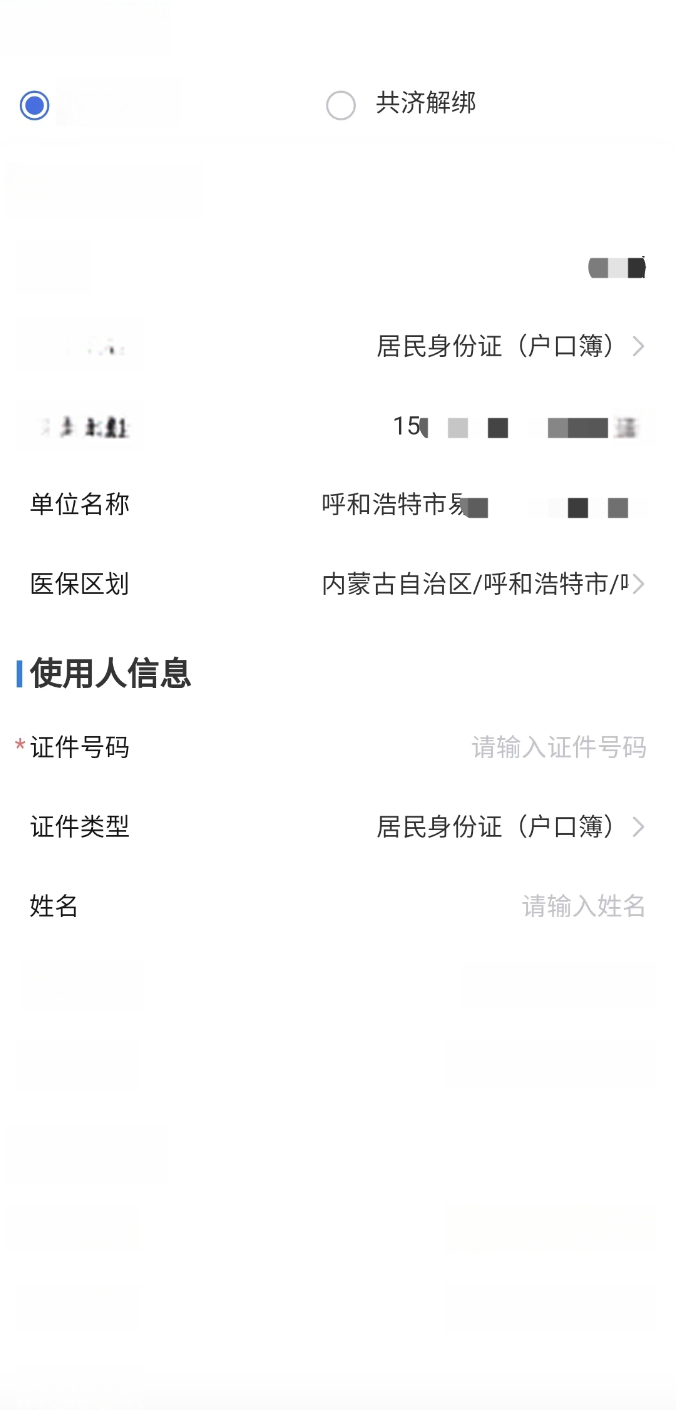Viewport: 676px width, 1410px height.
Task: Enter the user's 证件号码 field
Action: tap(338, 747)
